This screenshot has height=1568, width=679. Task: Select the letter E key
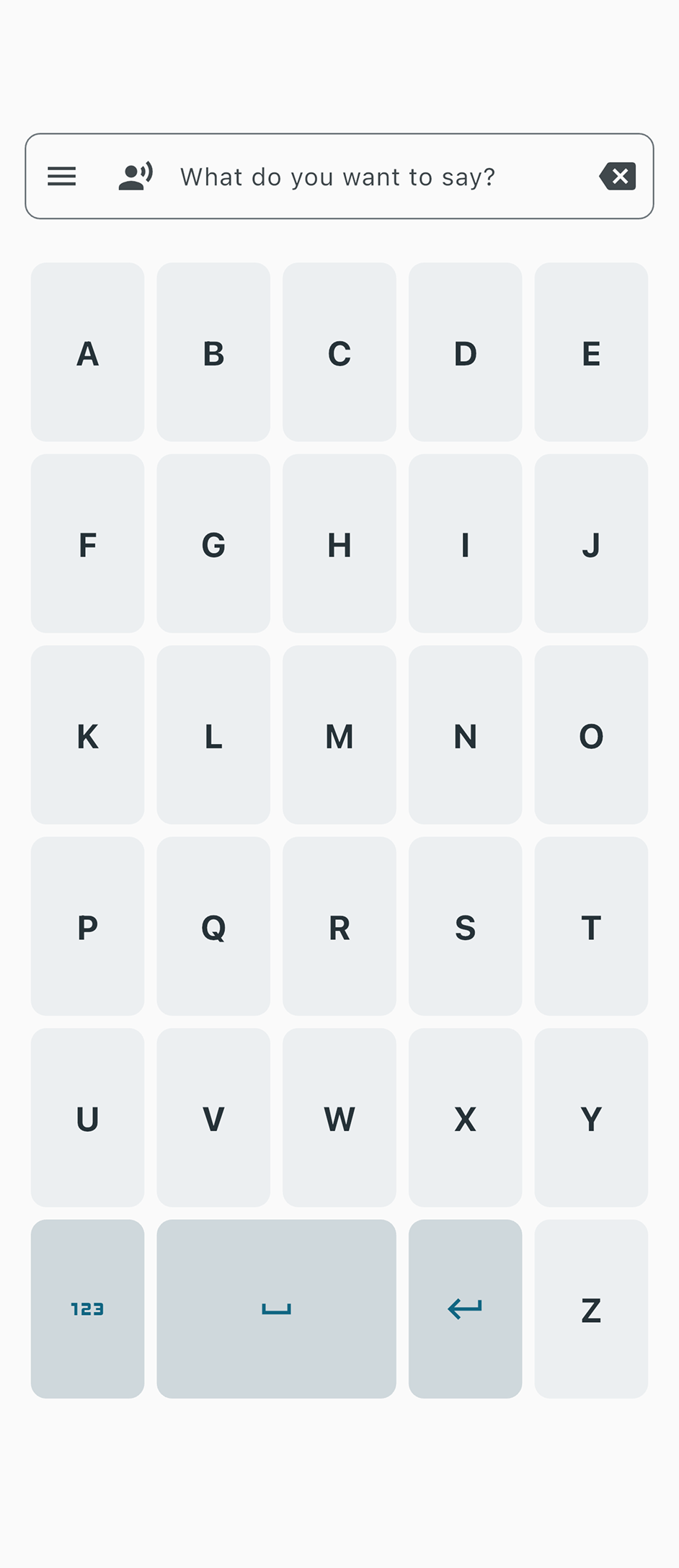click(x=591, y=353)
